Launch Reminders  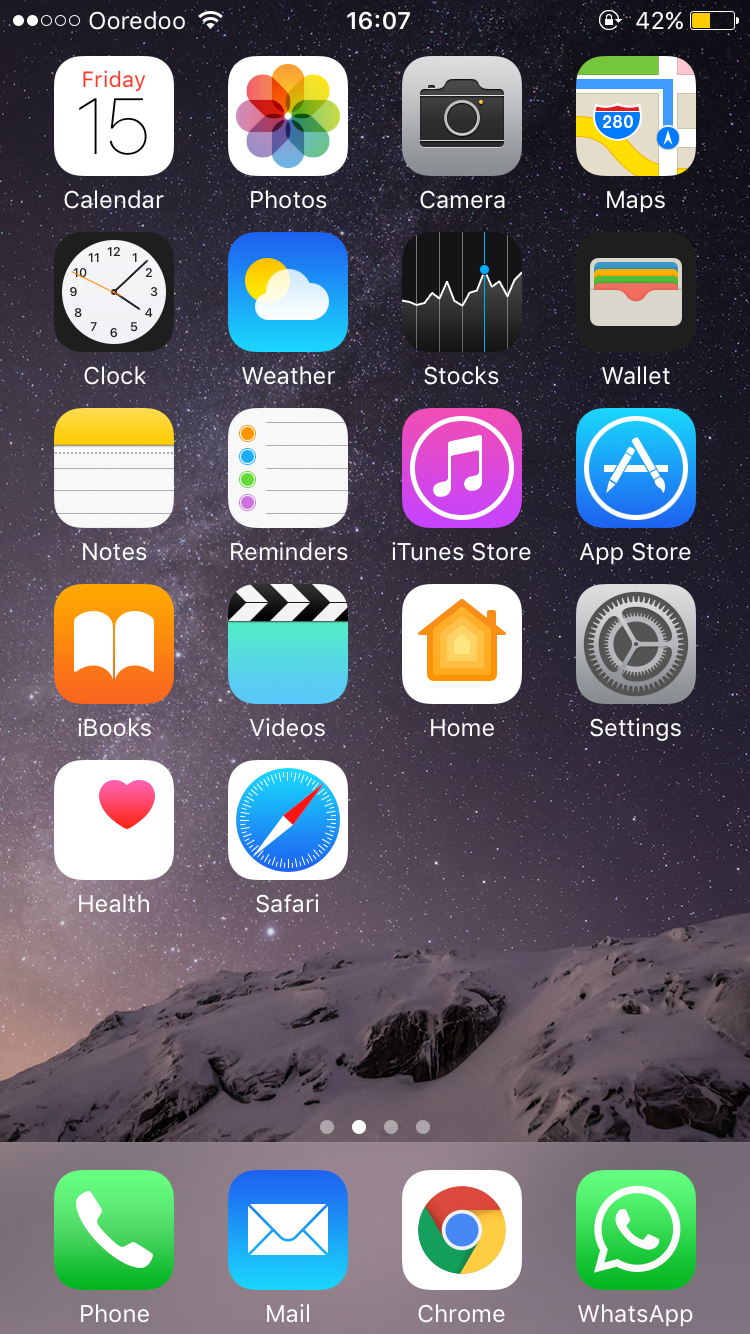coord(288,468)
